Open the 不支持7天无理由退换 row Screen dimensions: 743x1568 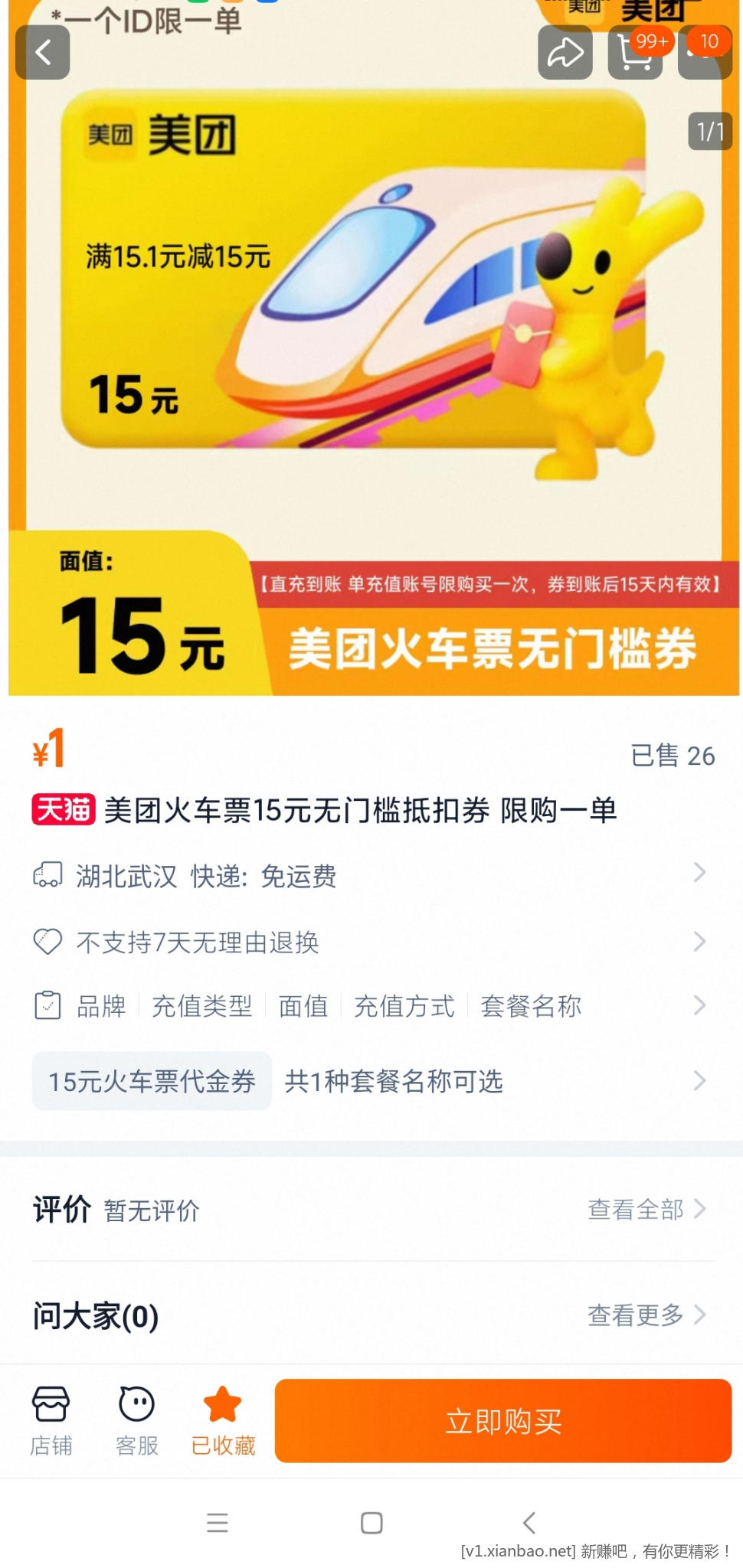click(x=368, y=942)
